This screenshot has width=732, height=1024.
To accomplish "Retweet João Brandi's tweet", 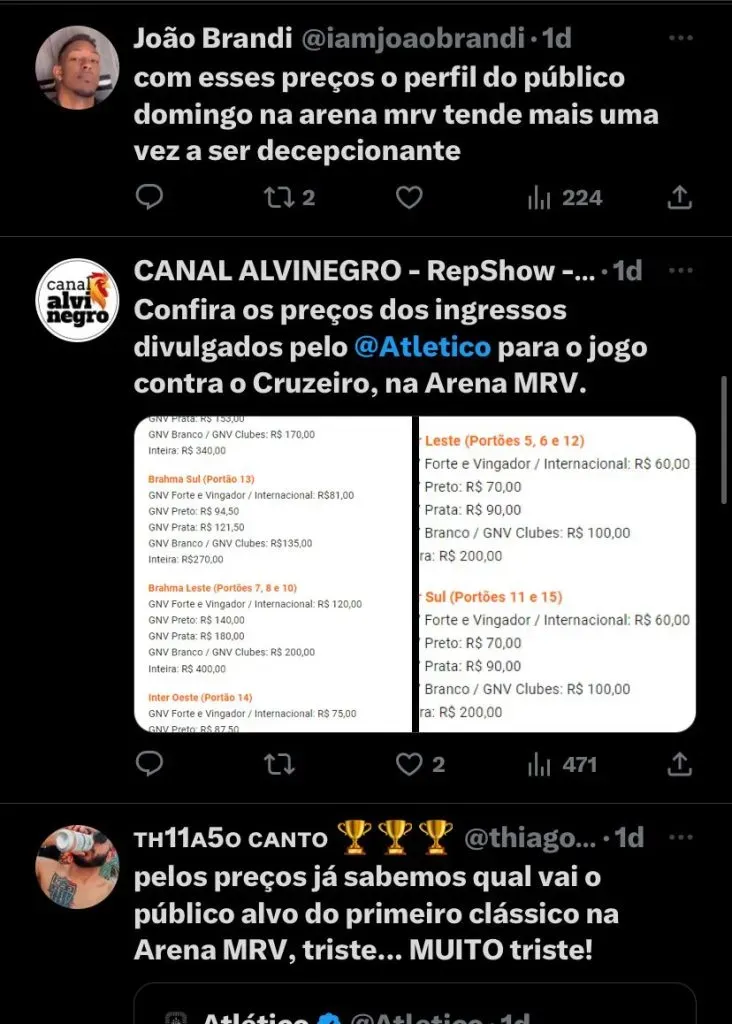I will [x=279, y=198].
